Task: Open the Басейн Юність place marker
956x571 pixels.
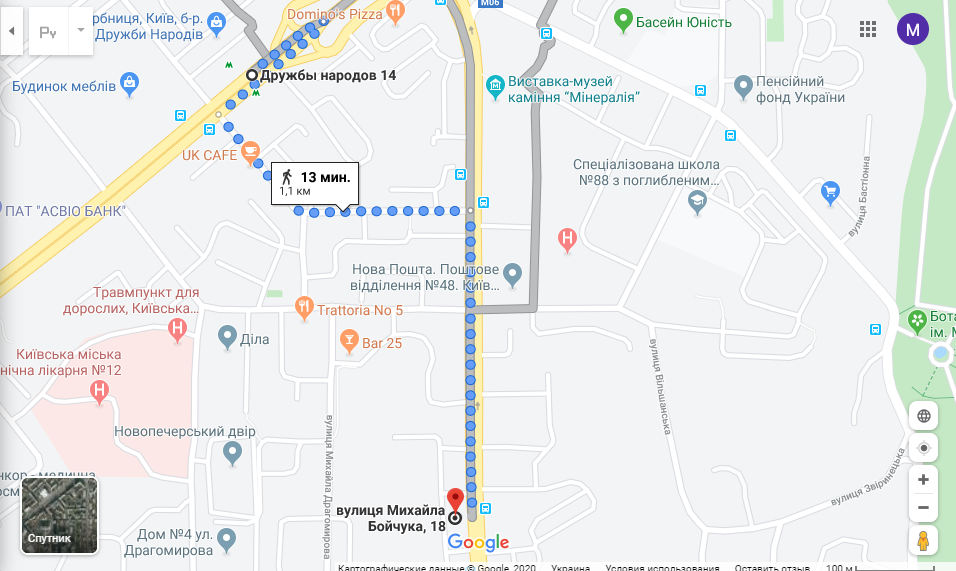Action: pyautogui.click(x=623, y=19)
